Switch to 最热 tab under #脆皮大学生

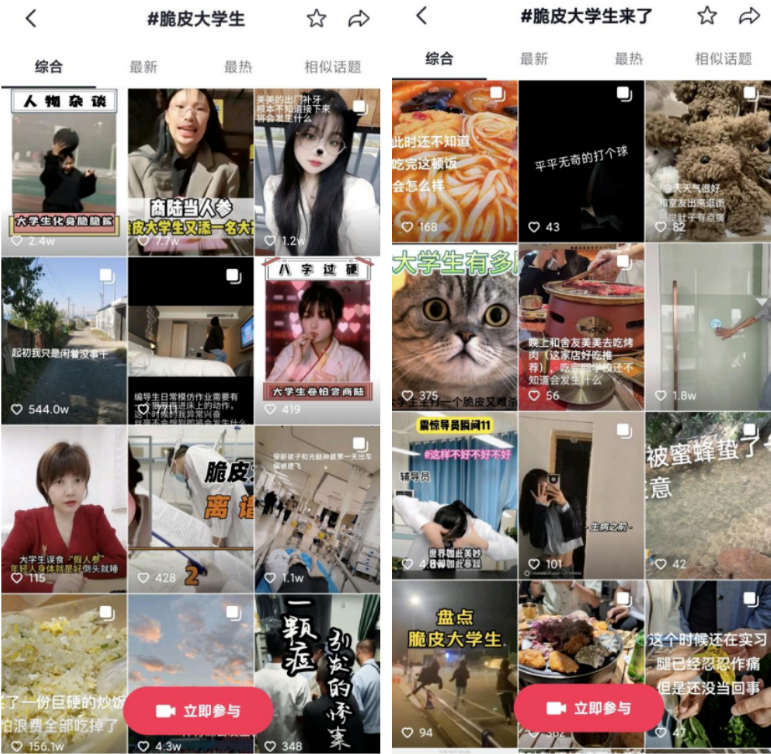(238, 67)
